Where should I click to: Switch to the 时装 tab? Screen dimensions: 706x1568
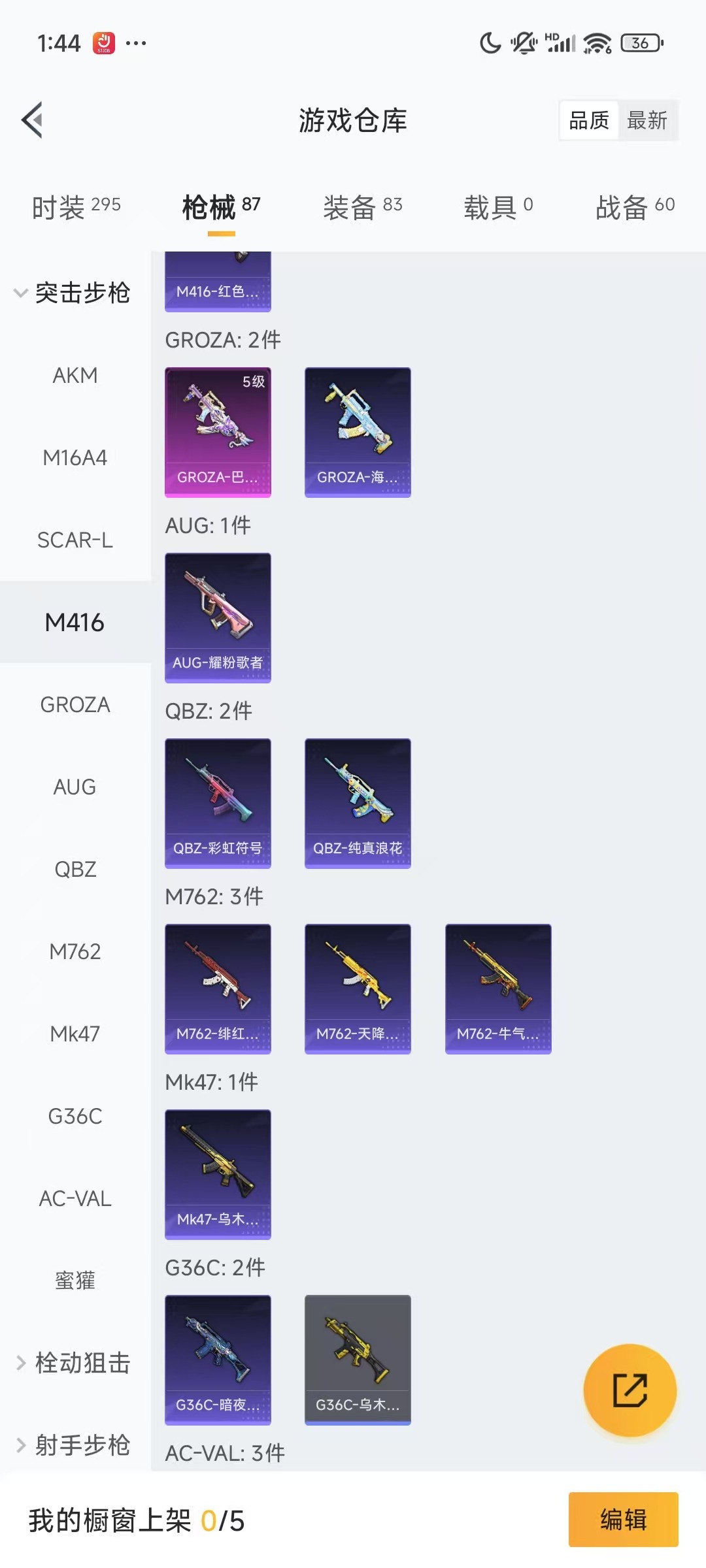click(76, 207)
